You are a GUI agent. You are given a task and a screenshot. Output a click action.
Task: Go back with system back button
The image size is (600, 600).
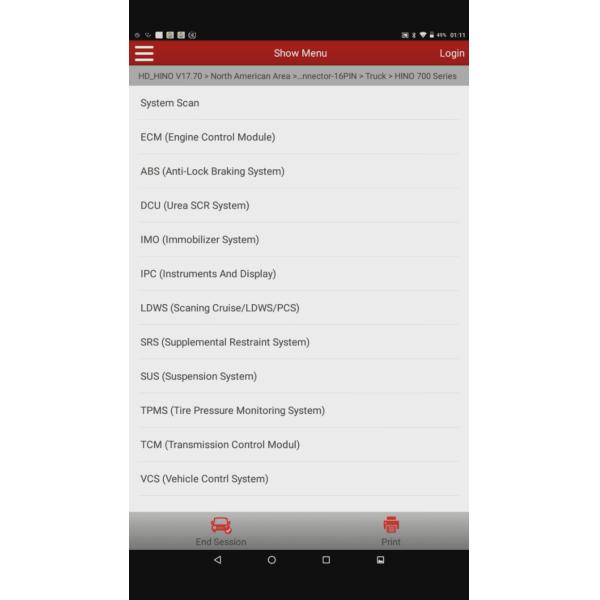(218, 560)
